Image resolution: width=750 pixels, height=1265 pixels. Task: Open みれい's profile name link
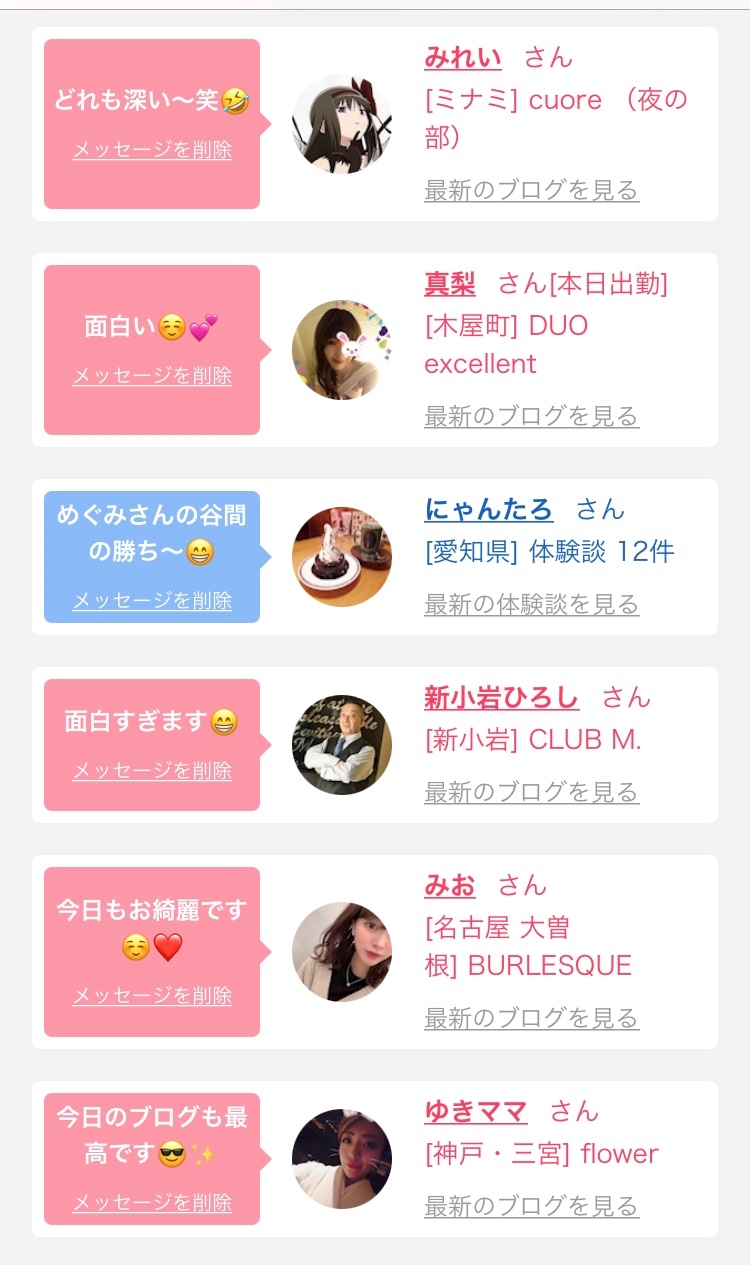coord(463,57)
